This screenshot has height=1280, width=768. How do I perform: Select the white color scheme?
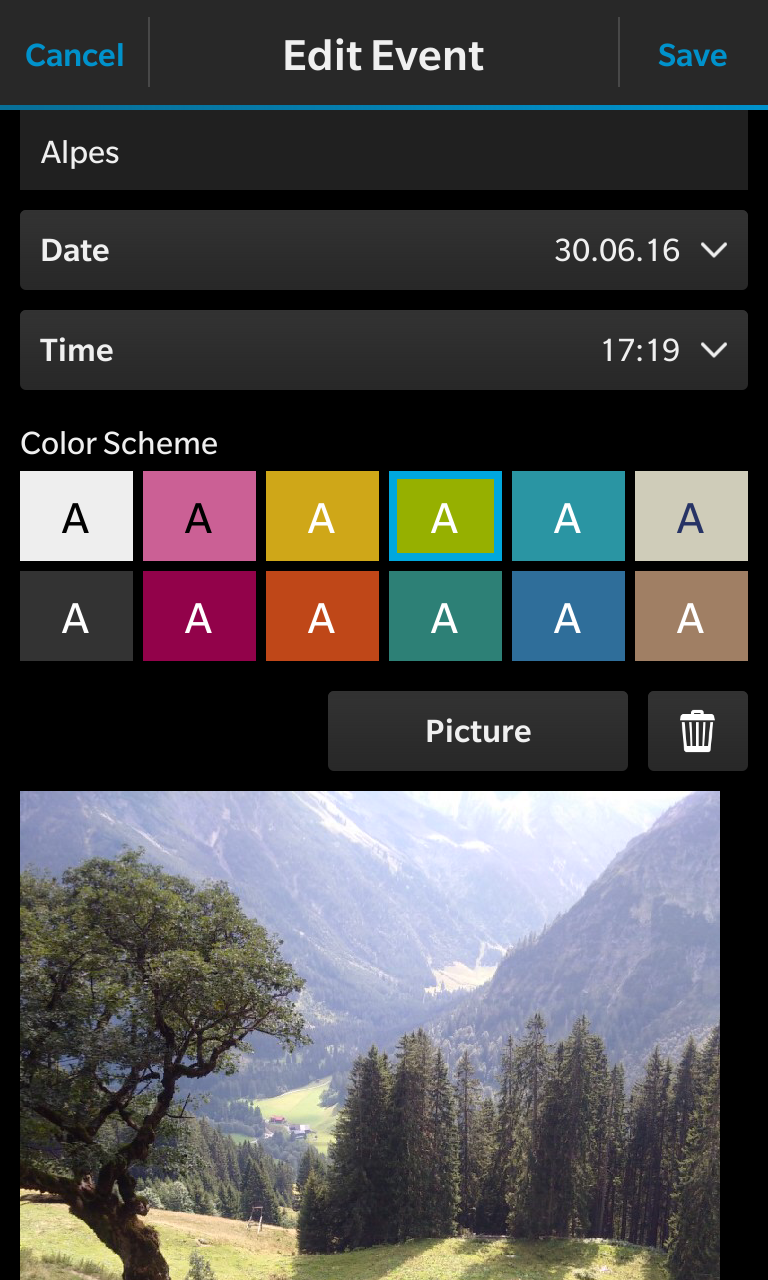[76, 516]
